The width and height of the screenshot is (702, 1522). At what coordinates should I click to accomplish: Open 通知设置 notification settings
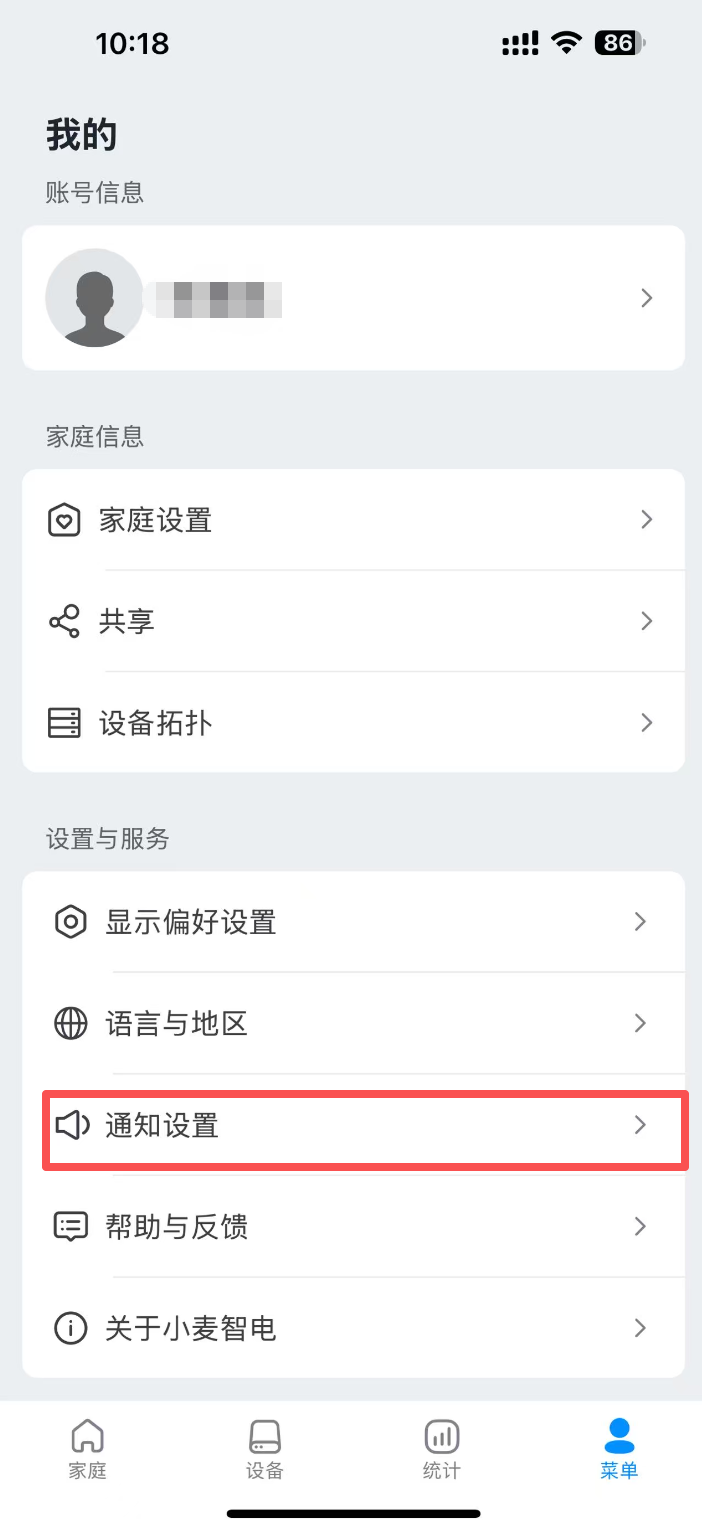point(352,1126)
